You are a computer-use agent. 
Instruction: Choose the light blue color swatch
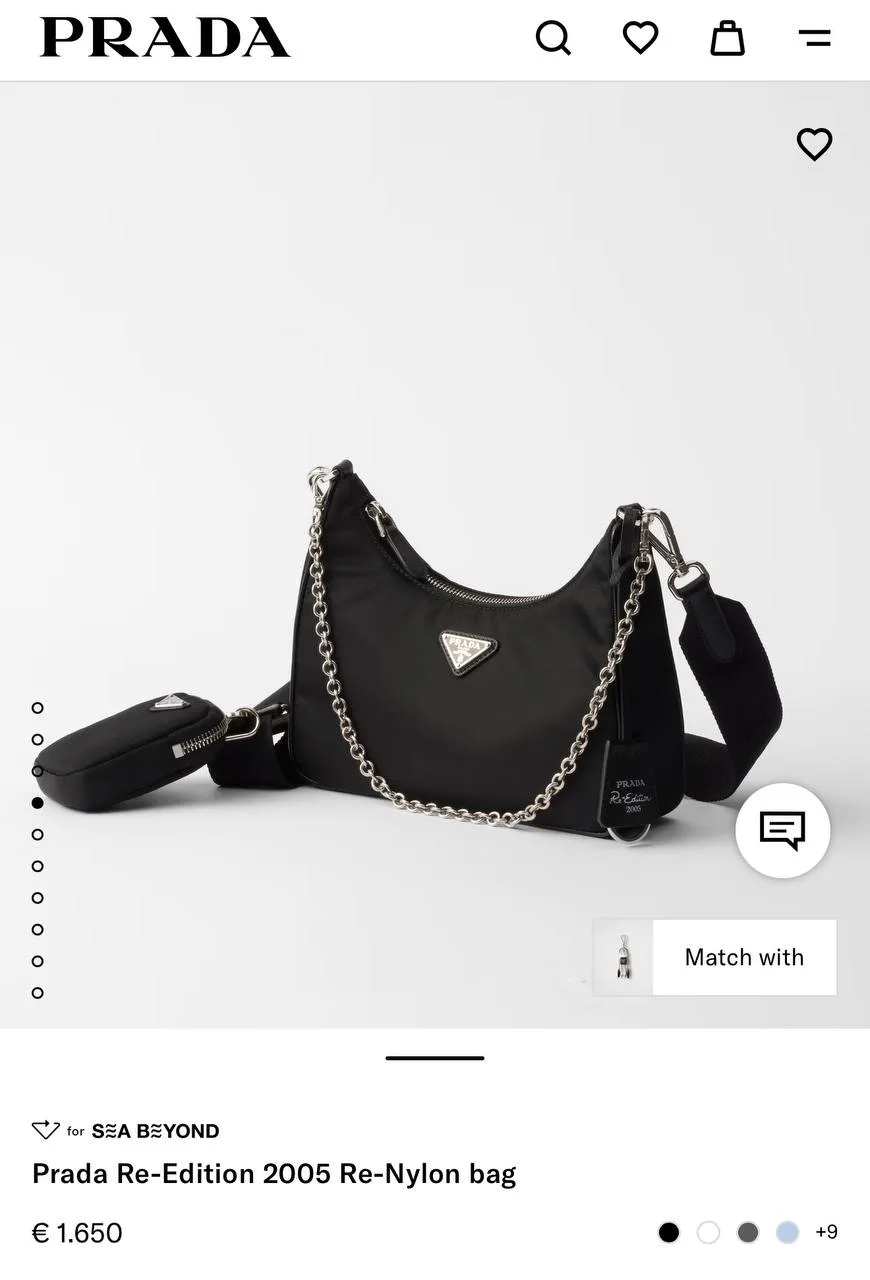(787, 1232)
